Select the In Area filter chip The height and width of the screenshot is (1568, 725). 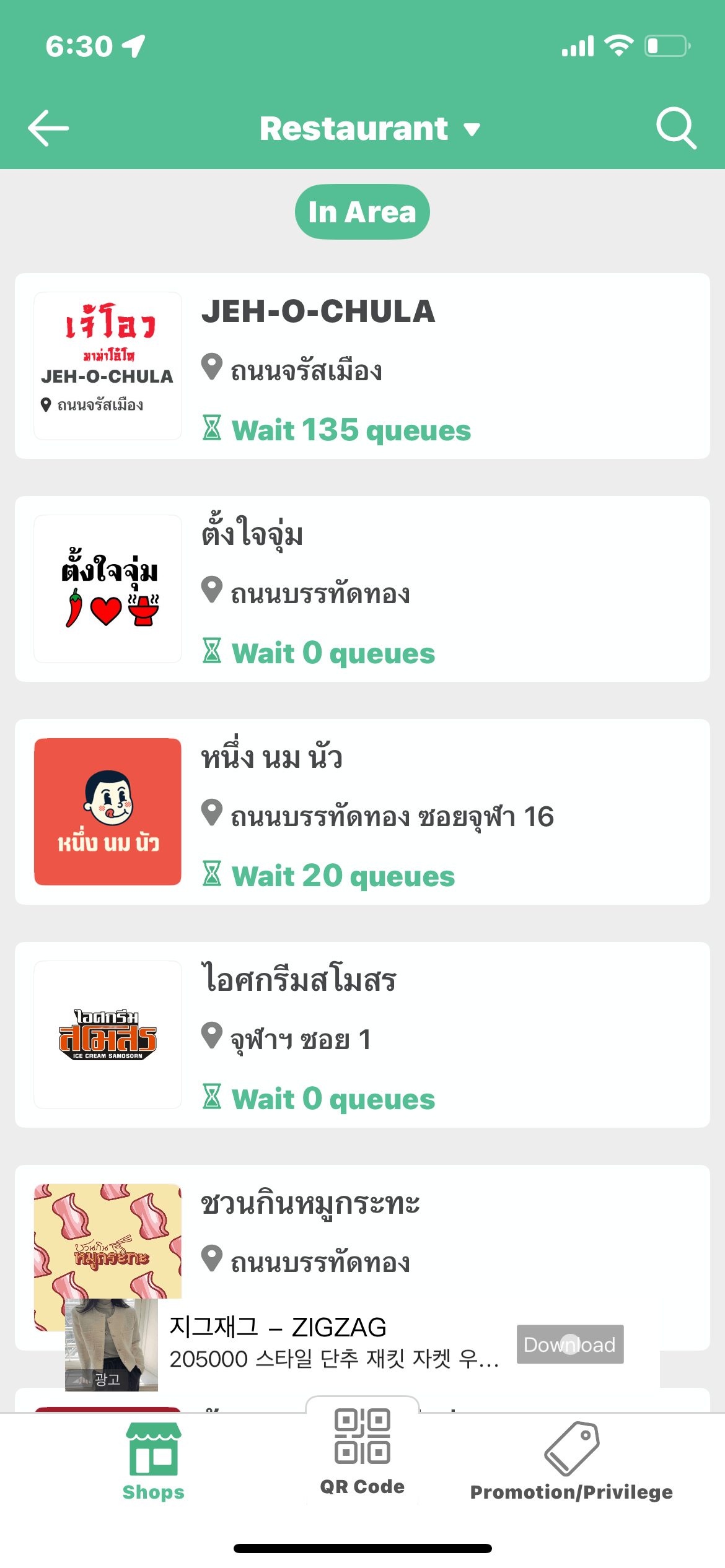(362, 212)
